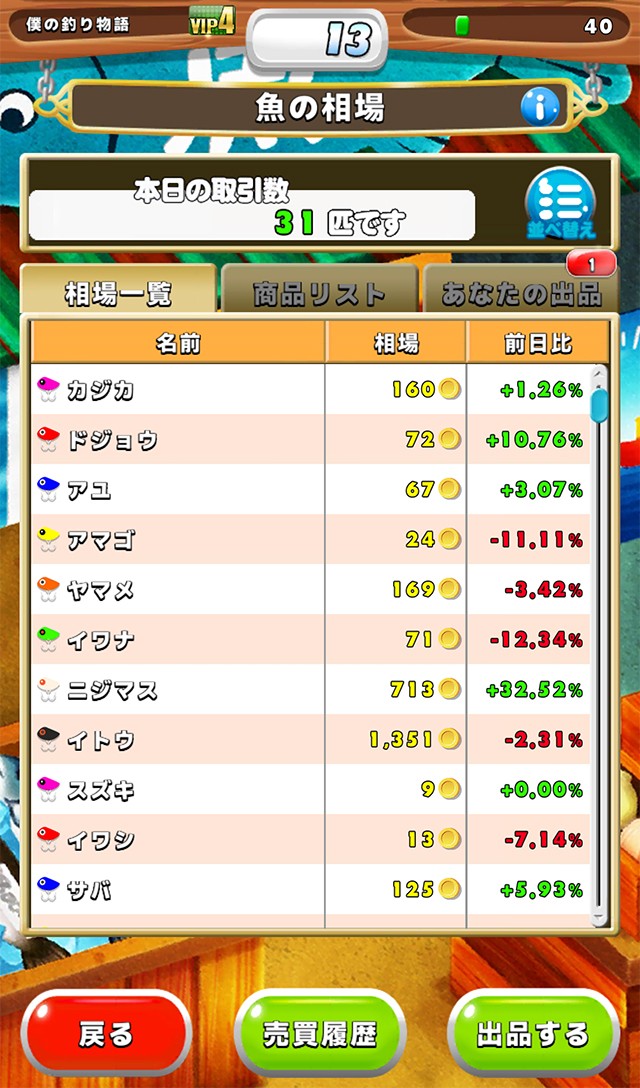Choose the イトウ row

(x=310, y=739)
